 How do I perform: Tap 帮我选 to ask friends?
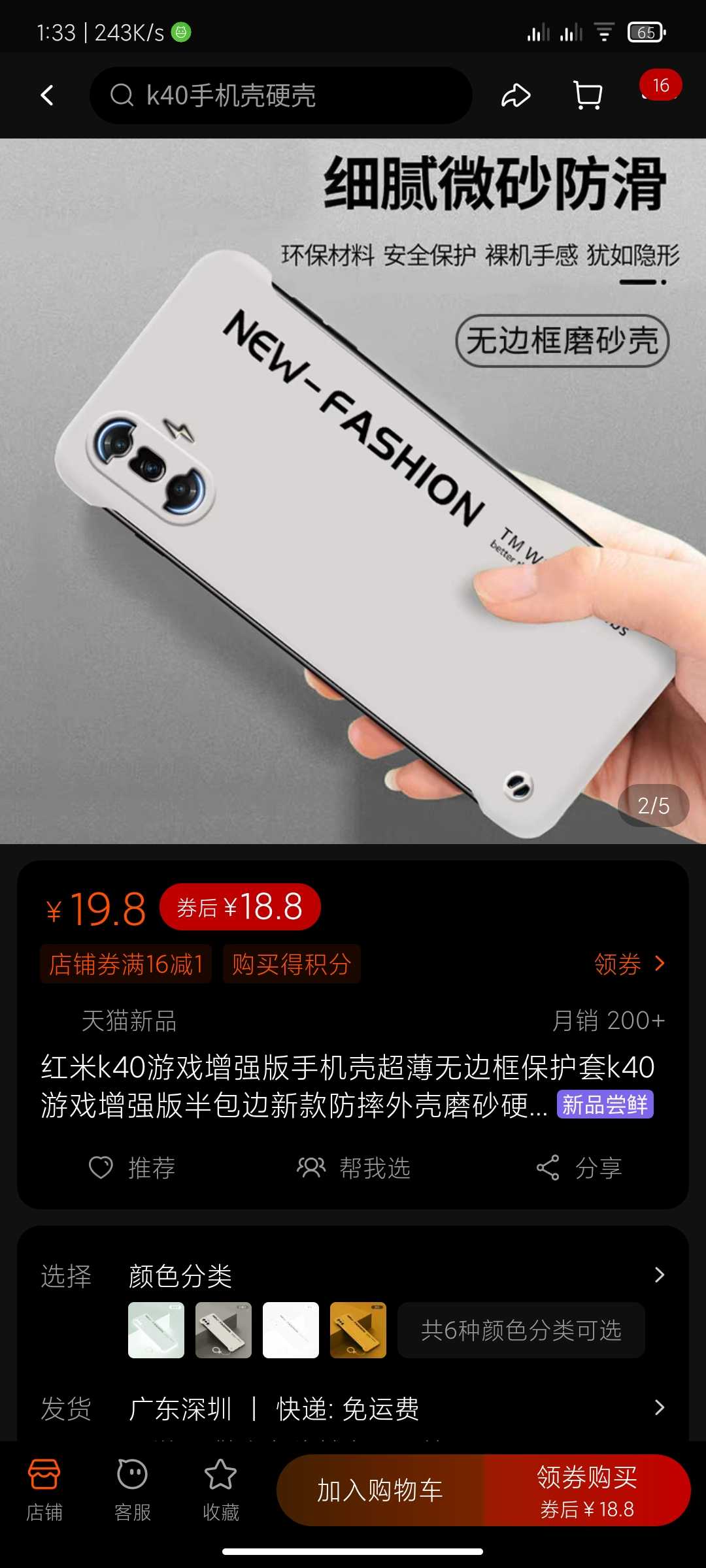tap(354, 1168)
